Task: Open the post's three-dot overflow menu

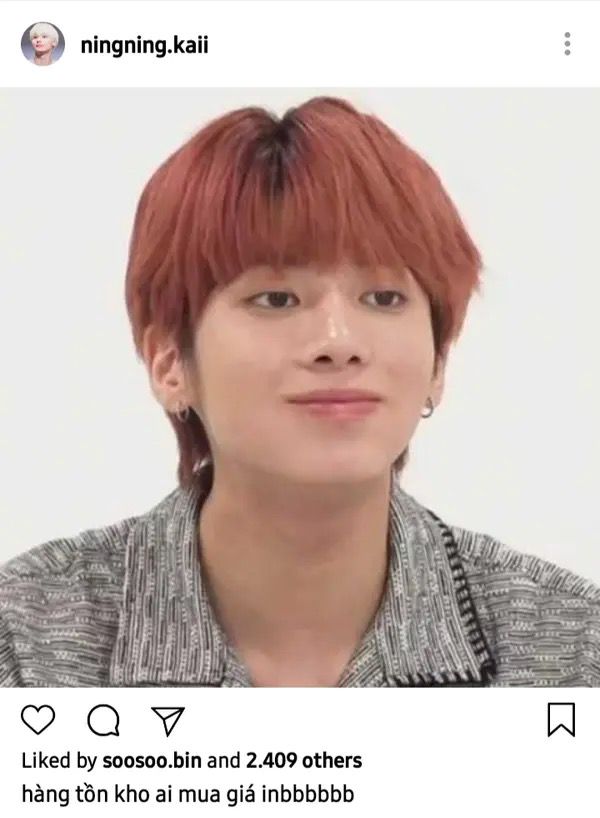Action: click(x=567, y=44)
